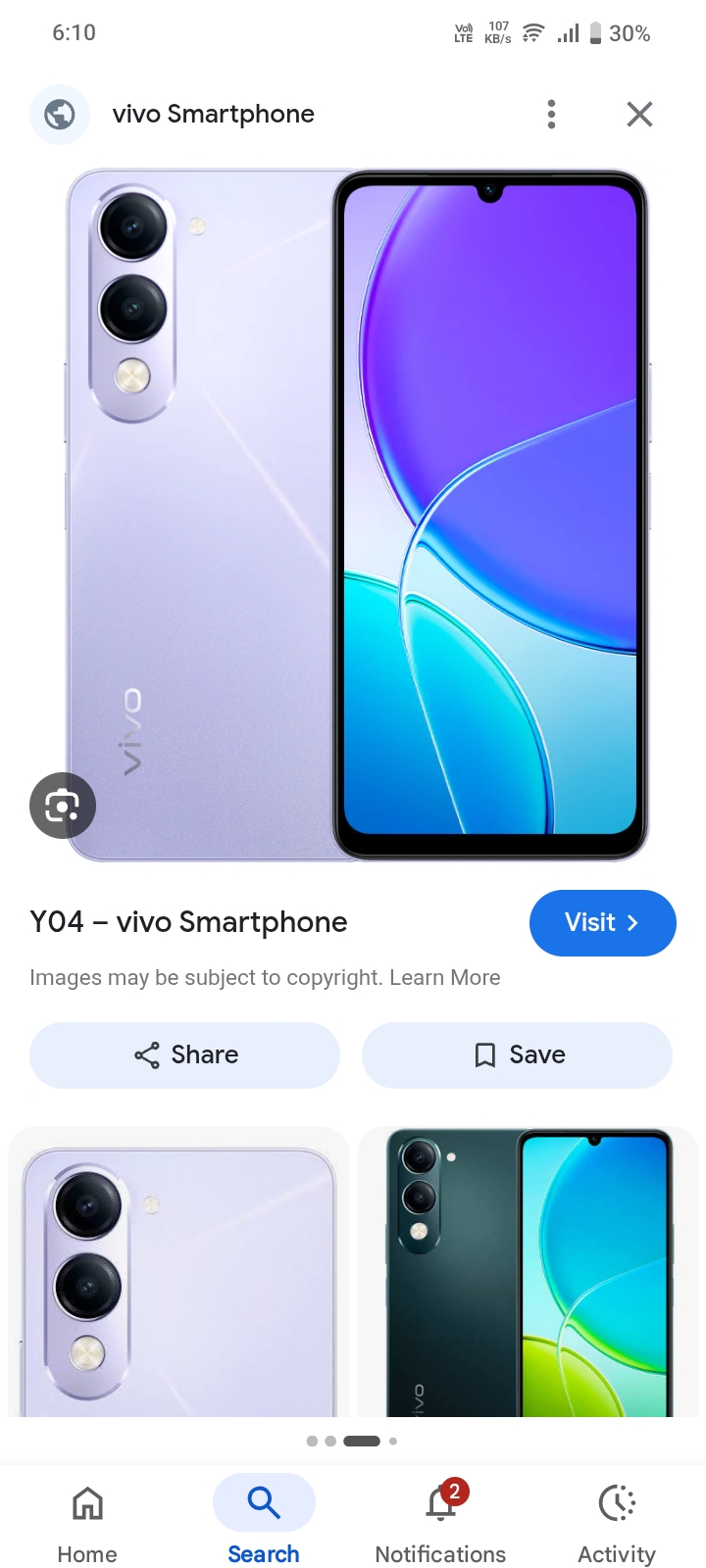Open the purple vivo phone related image

178,1272
